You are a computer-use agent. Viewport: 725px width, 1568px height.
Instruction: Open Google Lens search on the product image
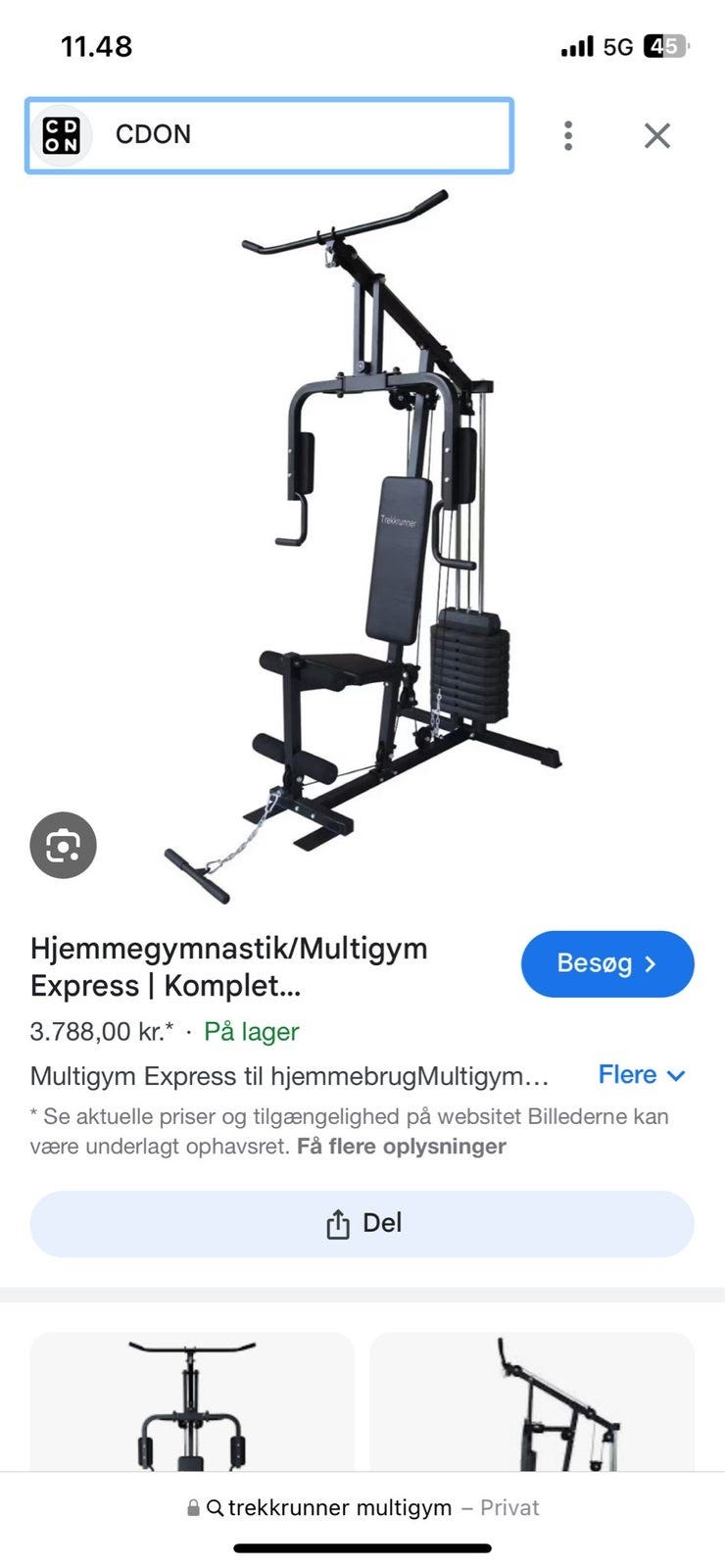pyautogui.click(x=63, y=845)
